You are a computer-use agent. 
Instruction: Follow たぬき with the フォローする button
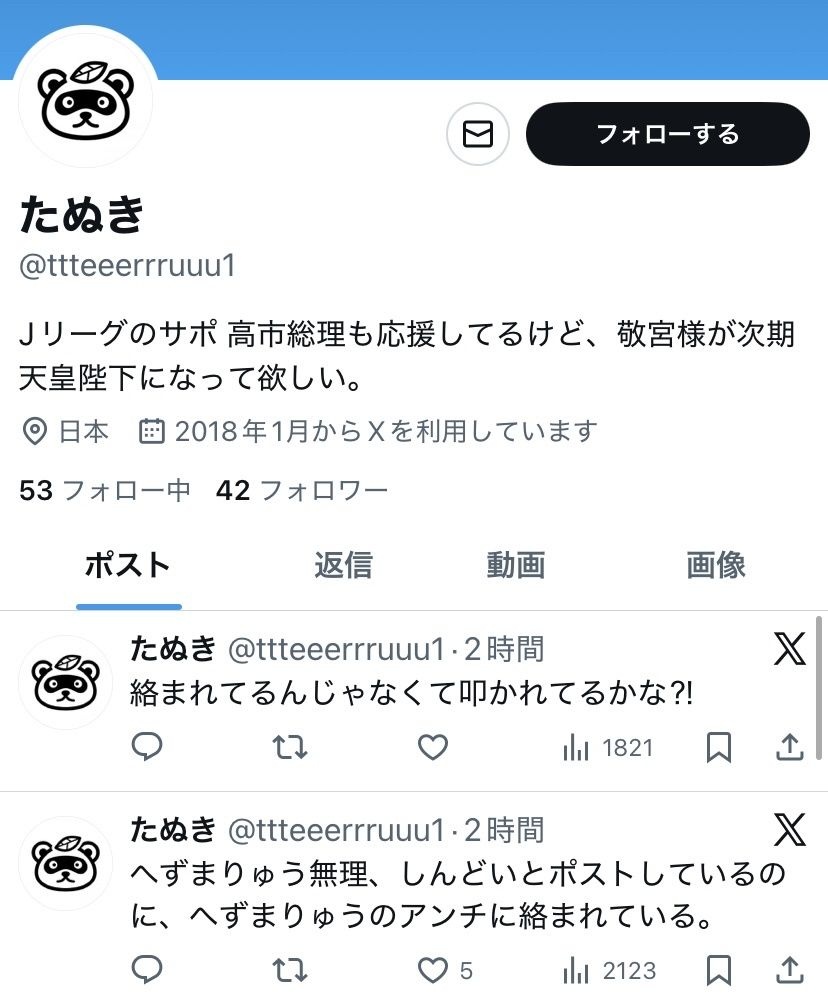(x=667, y=134)
